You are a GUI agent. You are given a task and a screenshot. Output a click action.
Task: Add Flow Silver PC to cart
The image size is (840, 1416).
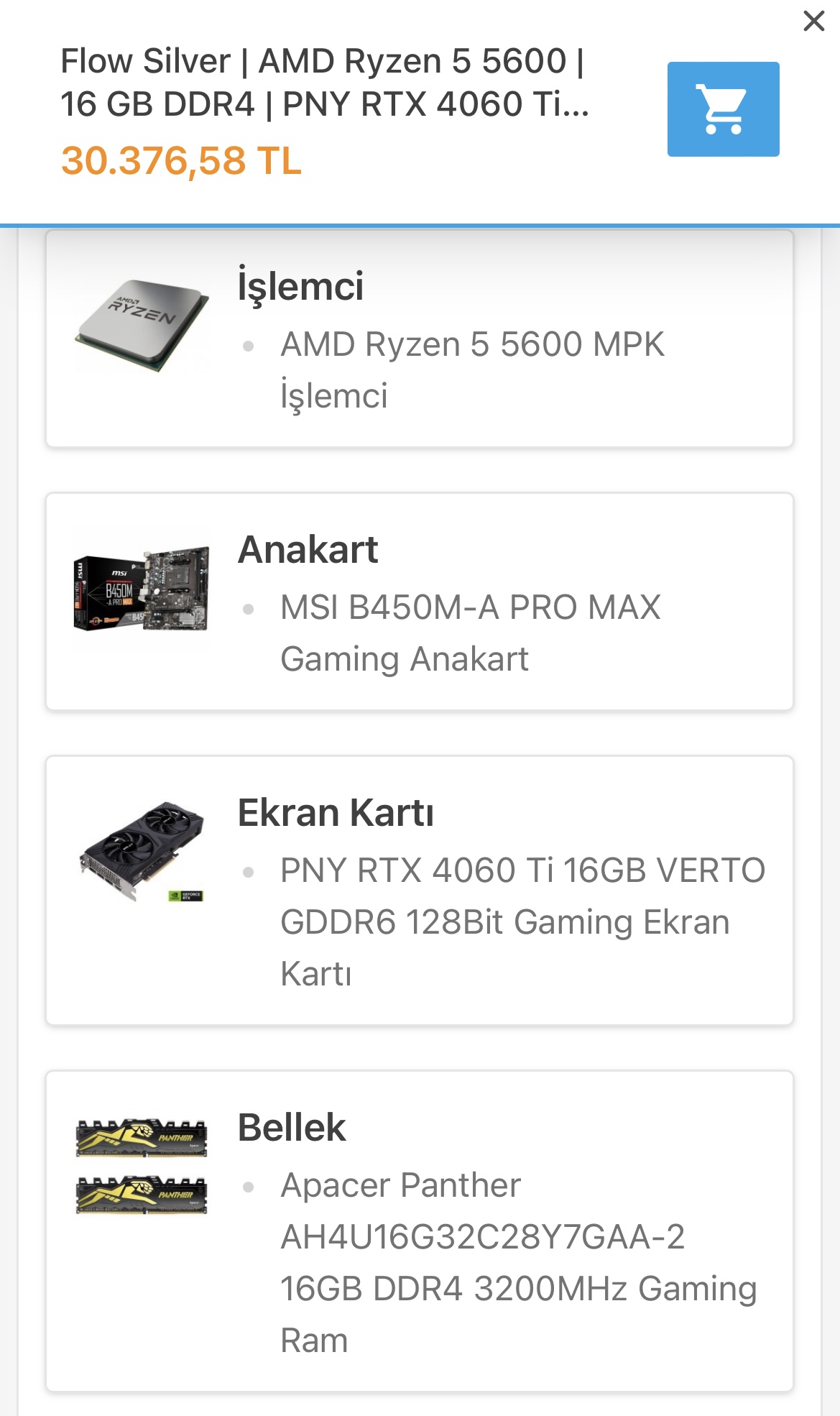point(723,109)
